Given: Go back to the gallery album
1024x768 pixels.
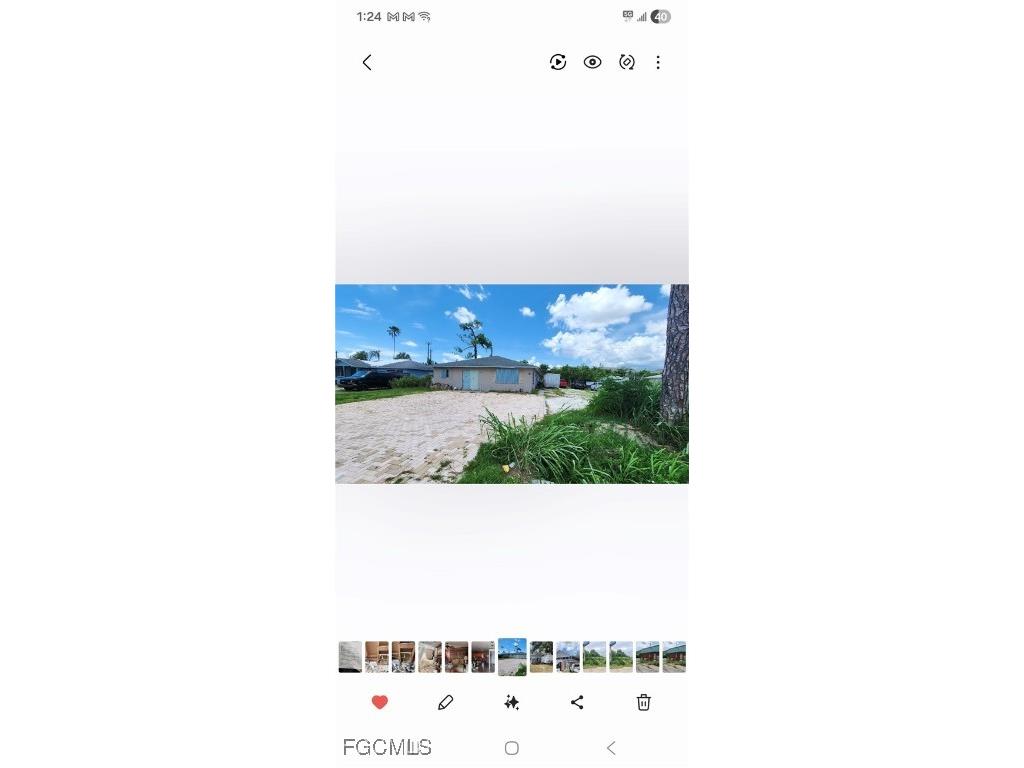Looking at the screenshot, I should pyautogui.click(x=367, y=62).
